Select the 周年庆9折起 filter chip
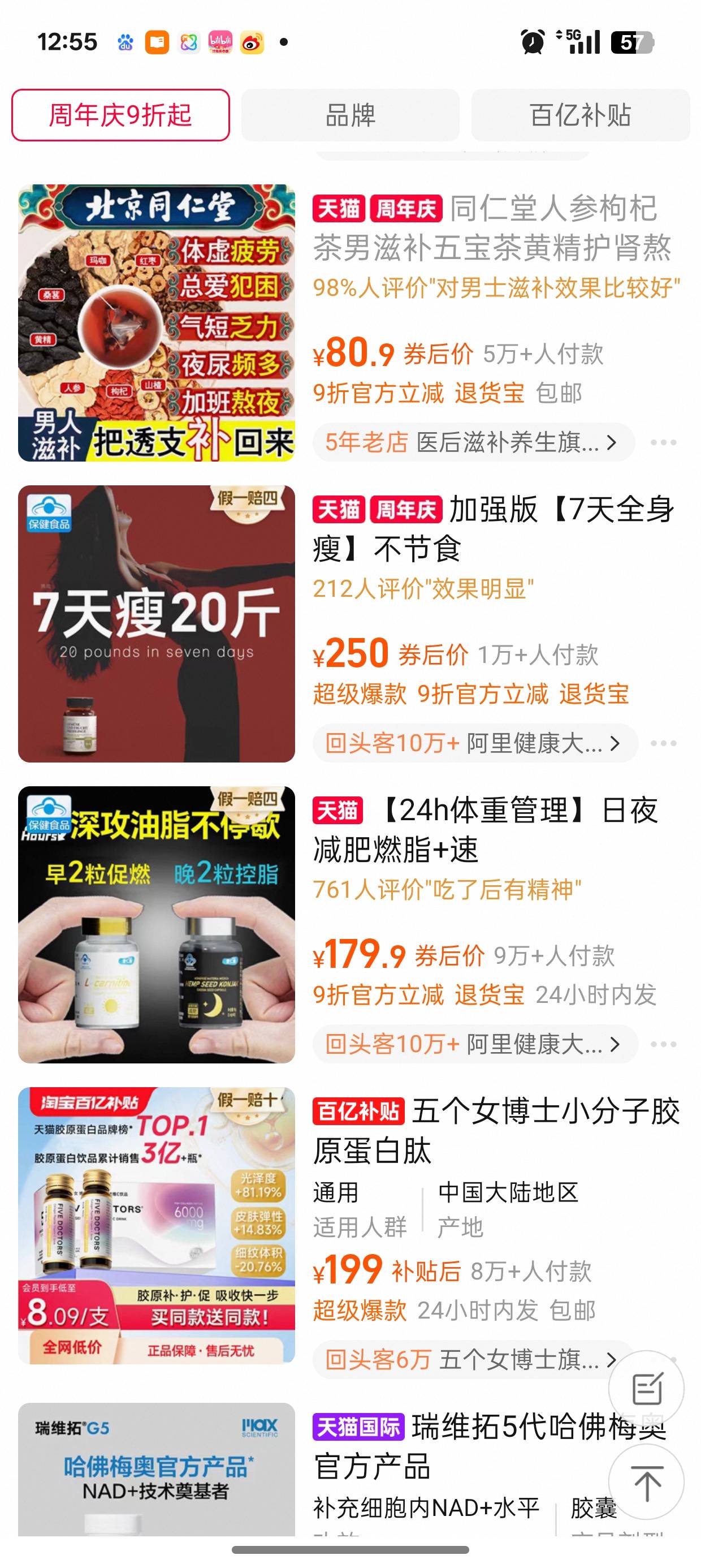Screen dimensions: 701x1568 pos(120,115)
